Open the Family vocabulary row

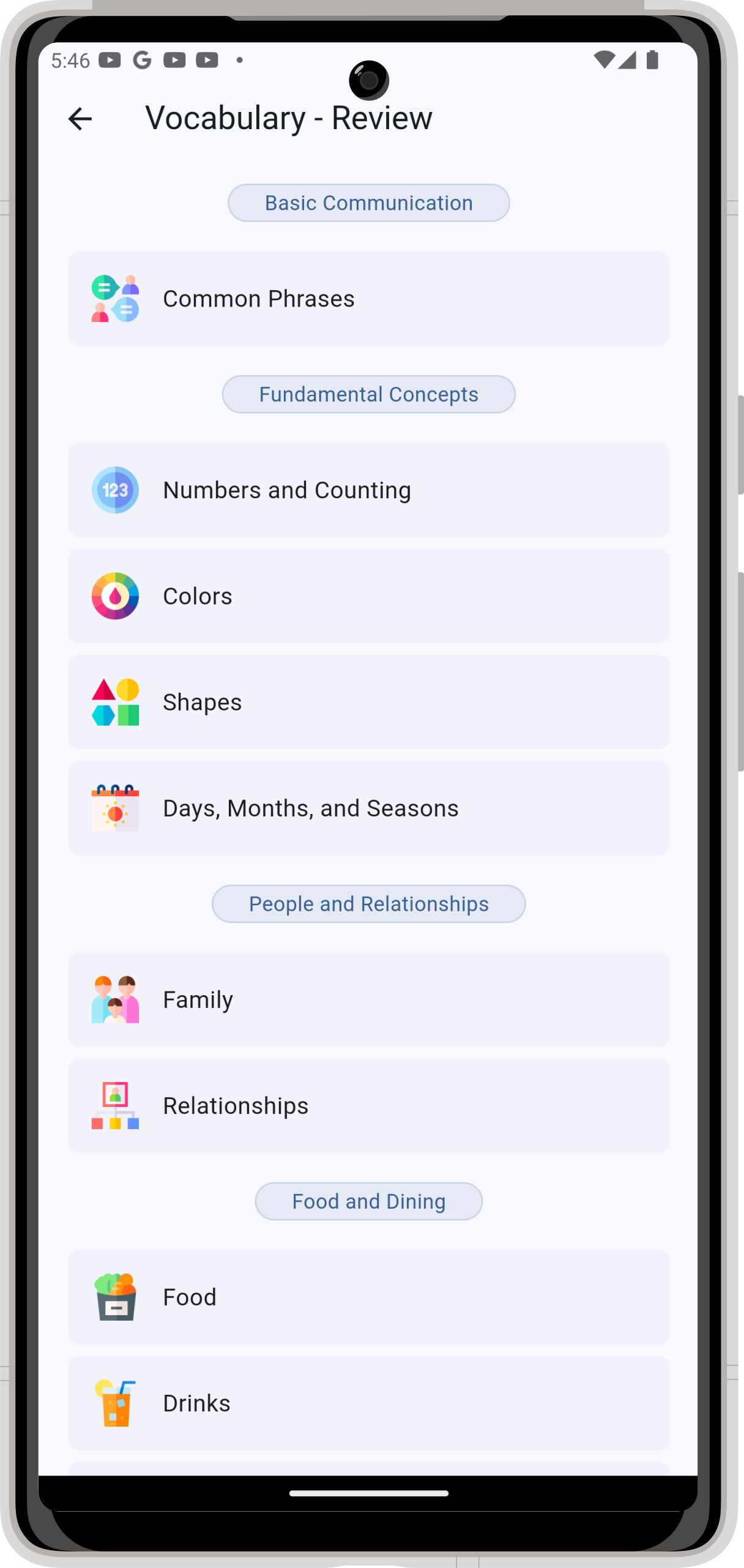pyautogui.click(x=368, y=1000)
